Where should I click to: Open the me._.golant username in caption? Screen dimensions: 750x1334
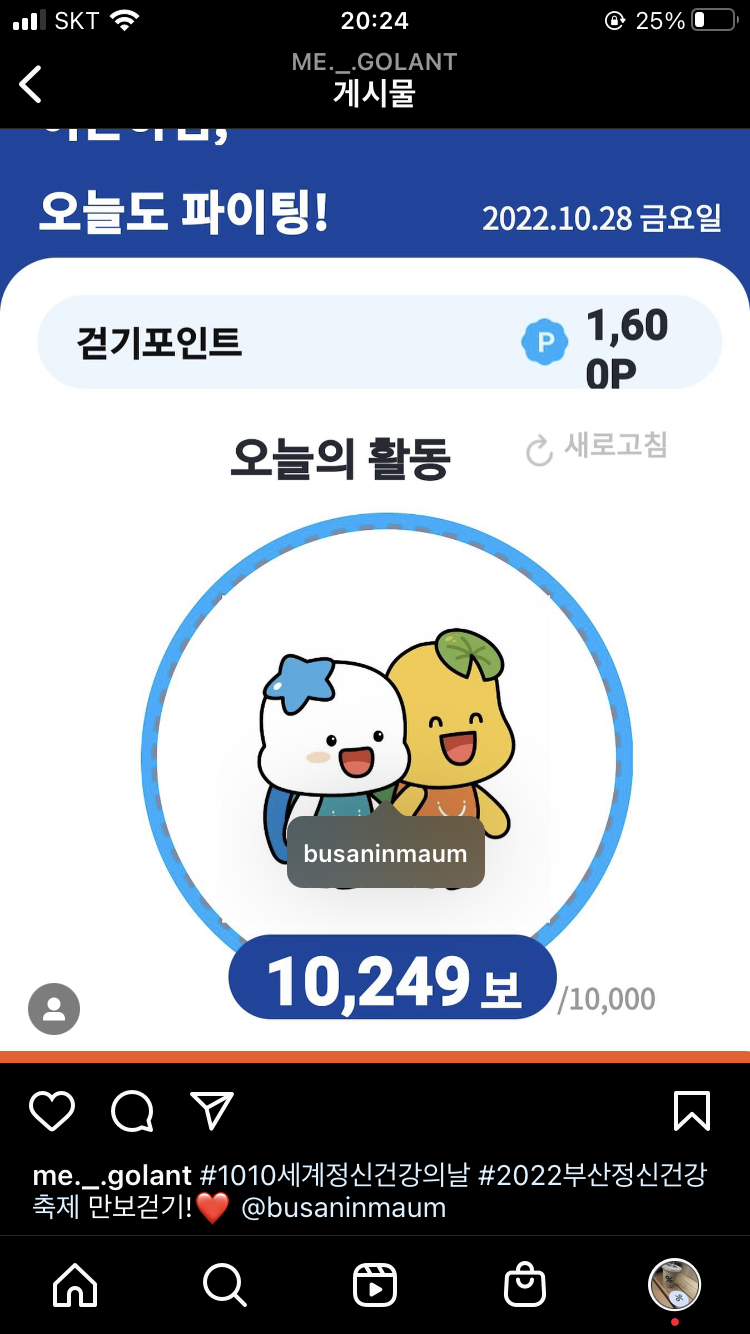(x=112, y=1175)
